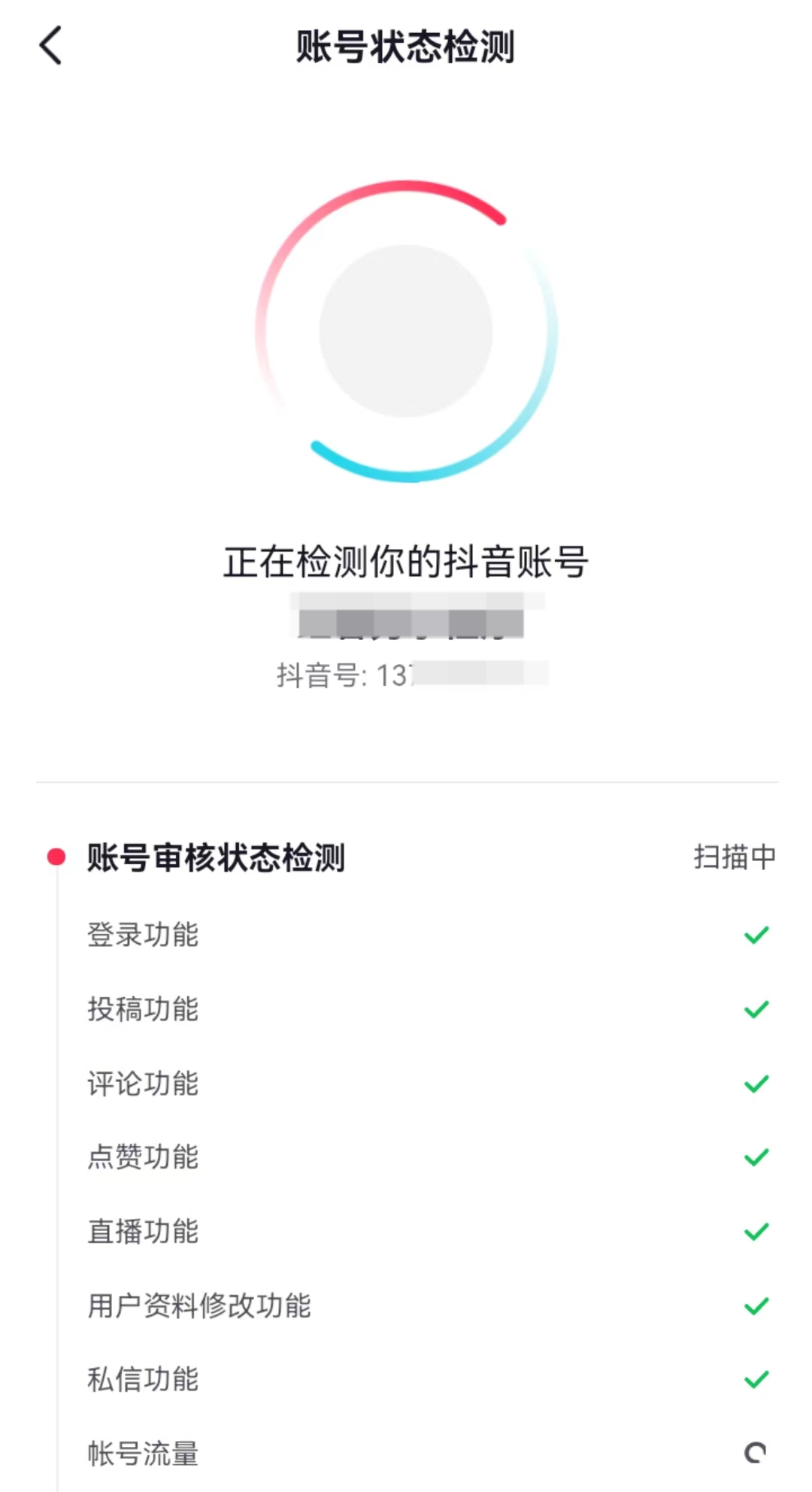Click the 抖音号 account number text
This screenshot has height=1492, width=812.
[x=414, y=675]
